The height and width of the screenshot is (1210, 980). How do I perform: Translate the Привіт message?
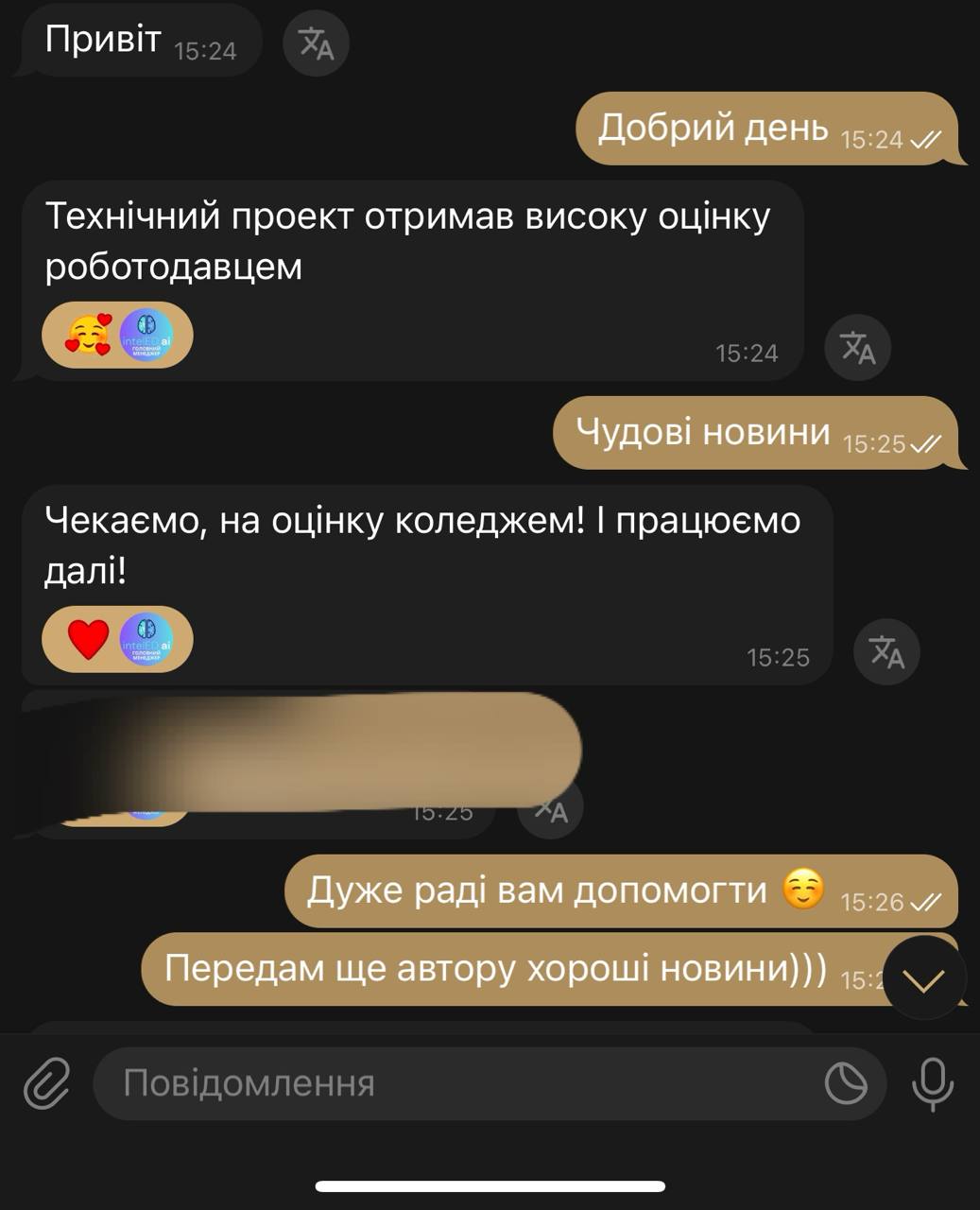[317, 43]
